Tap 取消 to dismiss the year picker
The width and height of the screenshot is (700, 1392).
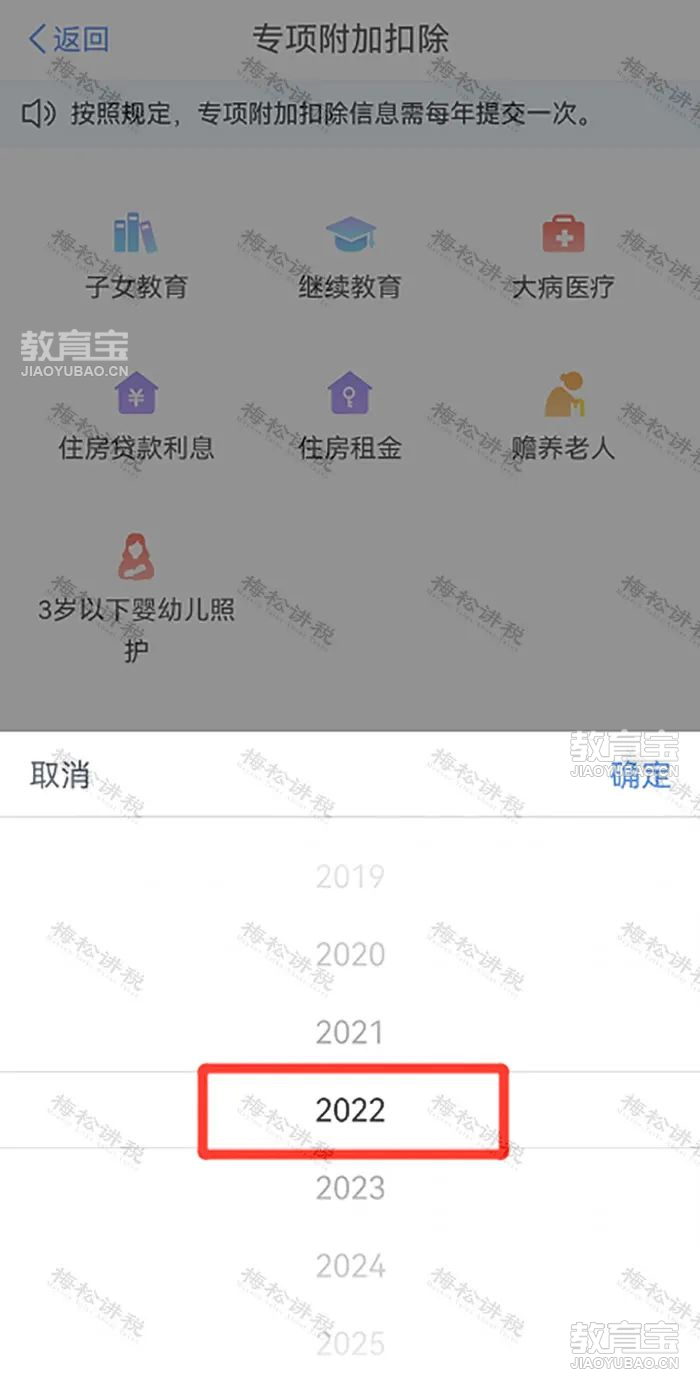(60, 775)
